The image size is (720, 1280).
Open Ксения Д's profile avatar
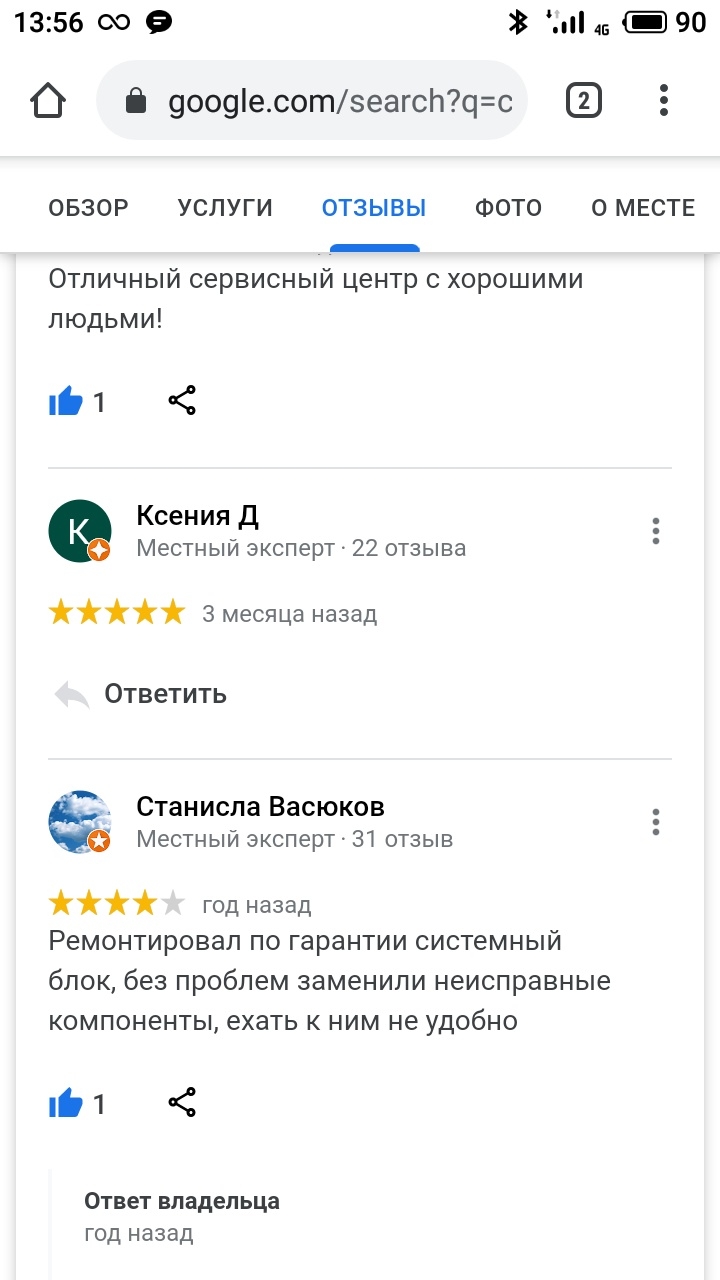(x=80, y=531)
